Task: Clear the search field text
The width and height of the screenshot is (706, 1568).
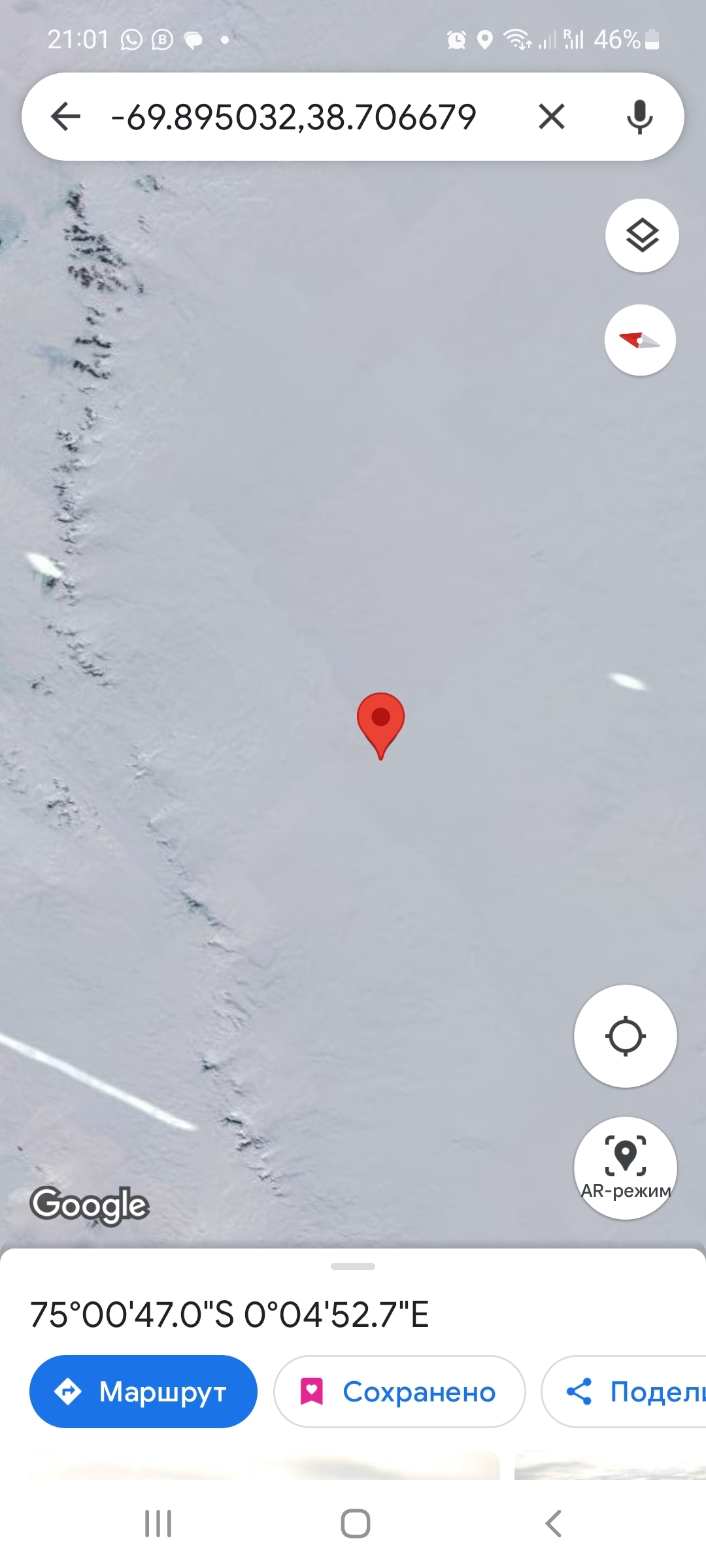Action: point(551,117)
